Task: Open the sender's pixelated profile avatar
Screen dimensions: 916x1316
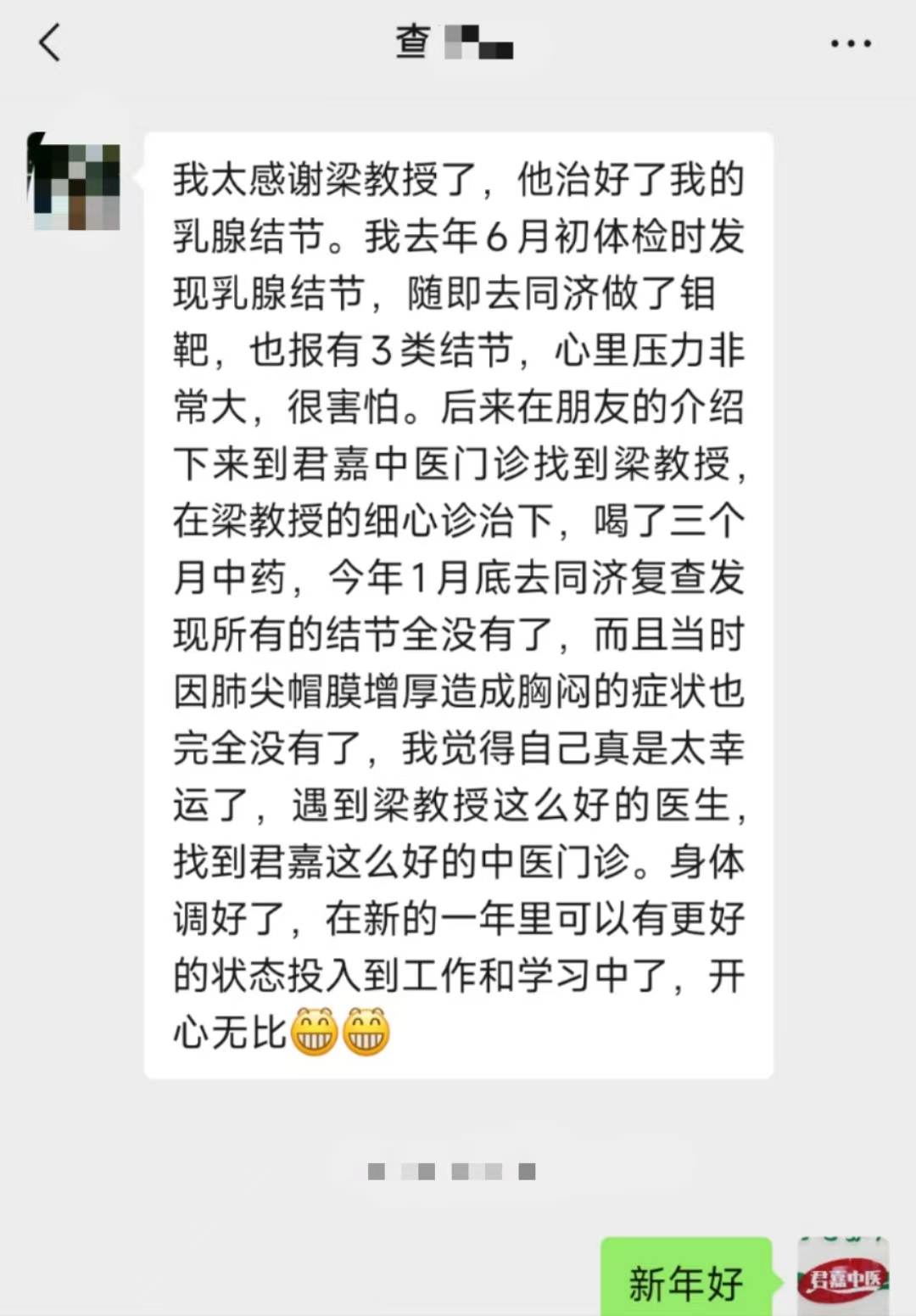Action: coord(74,181)
